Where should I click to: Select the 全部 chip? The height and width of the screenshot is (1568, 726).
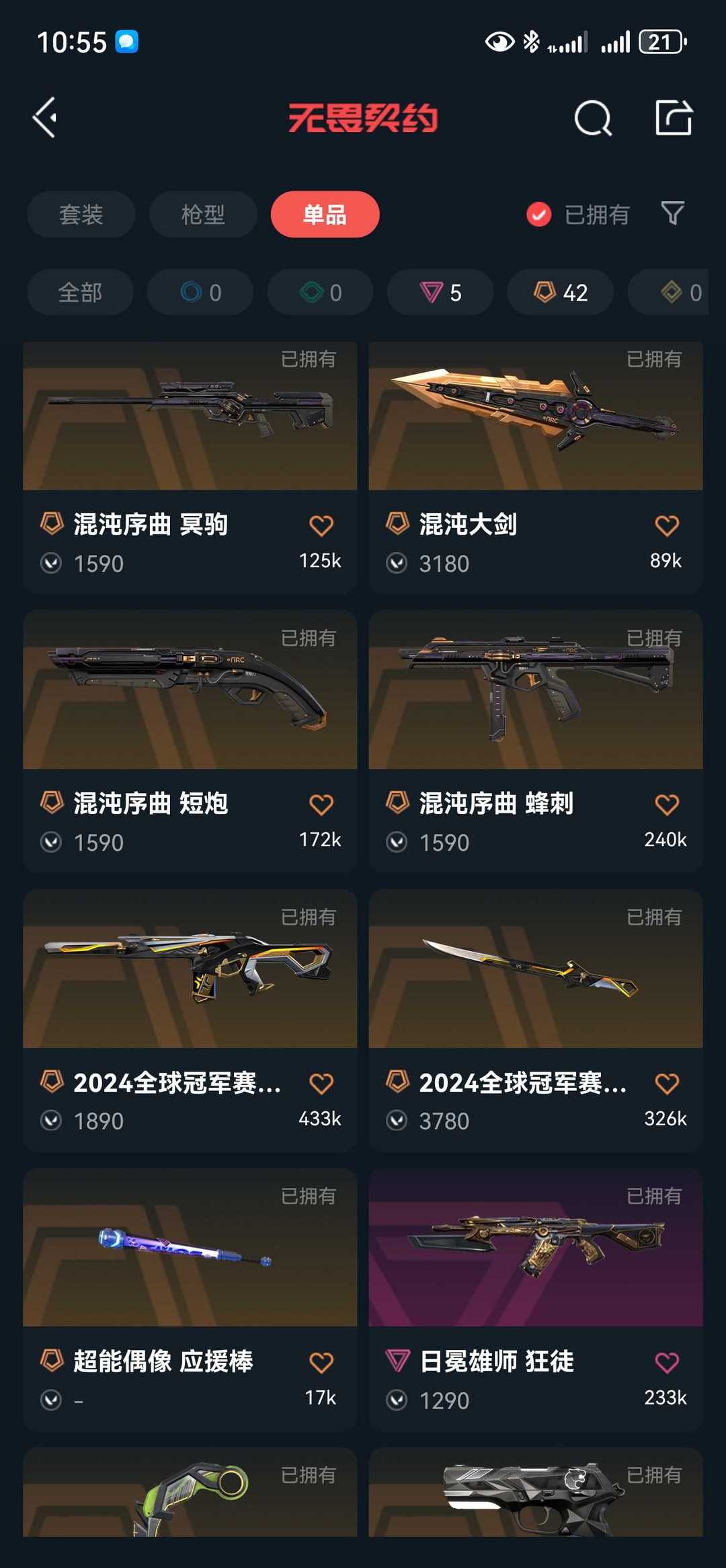(80, 293)
